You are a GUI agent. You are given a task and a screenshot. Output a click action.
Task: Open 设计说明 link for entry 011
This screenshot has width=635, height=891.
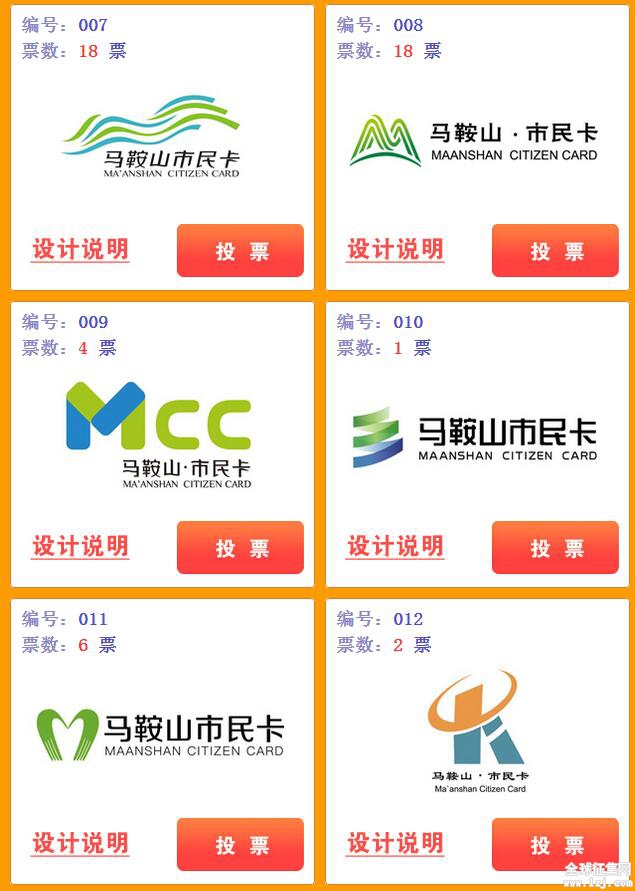coord(80,844)
